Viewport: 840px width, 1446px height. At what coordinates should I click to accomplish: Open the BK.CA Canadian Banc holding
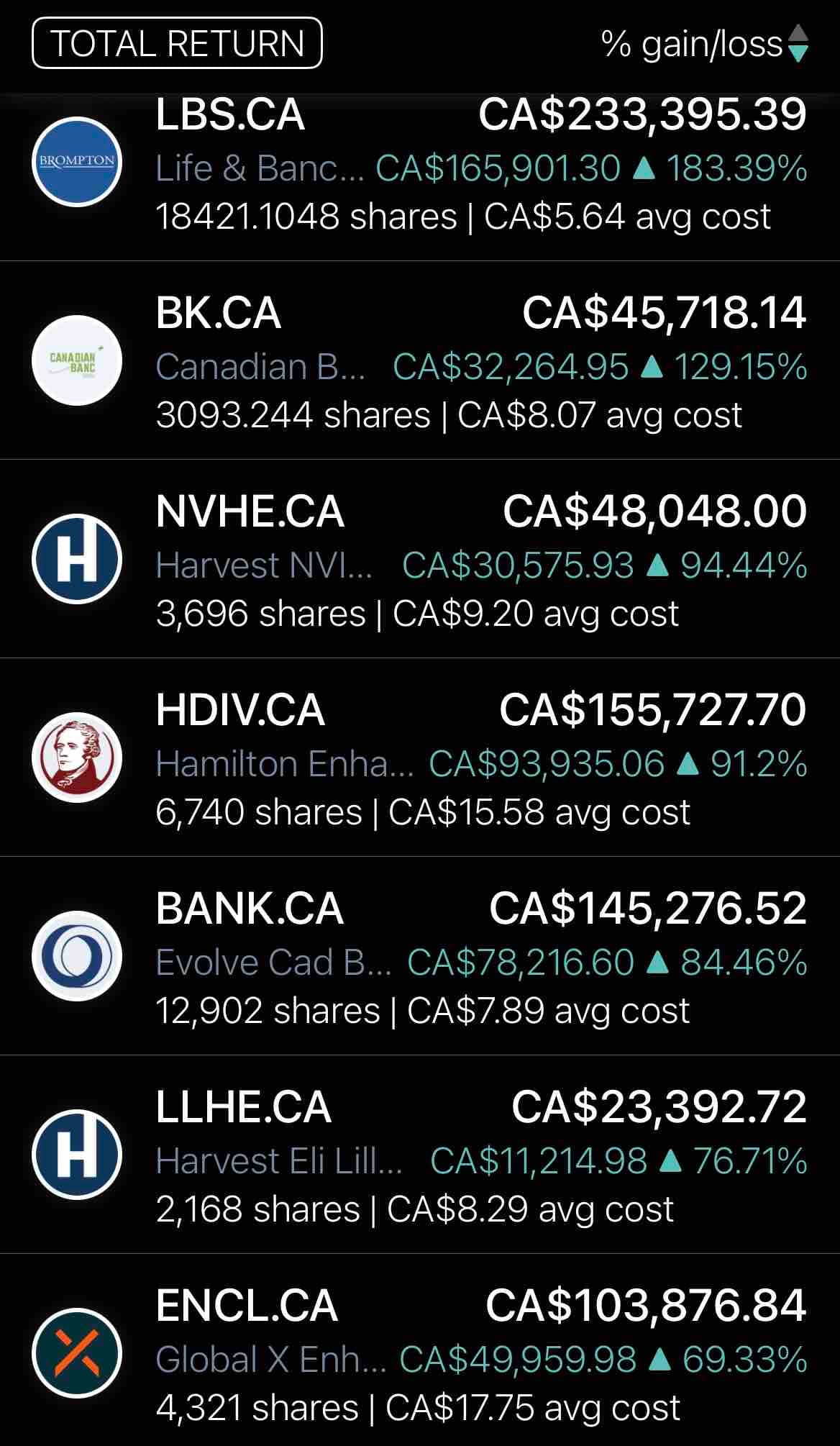point(420,360)
